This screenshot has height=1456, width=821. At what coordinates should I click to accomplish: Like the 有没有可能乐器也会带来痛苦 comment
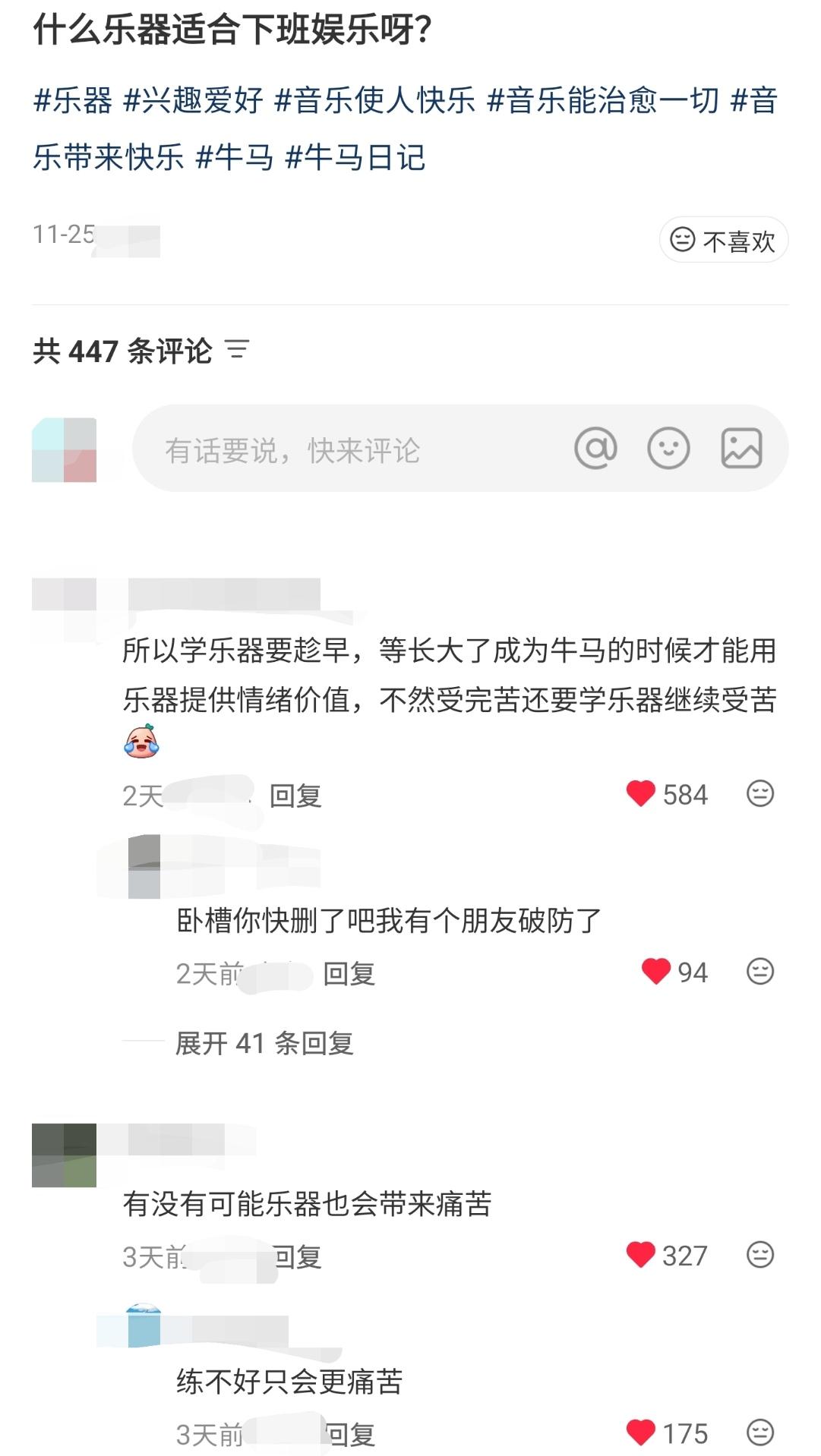(x=641, y=1255)
